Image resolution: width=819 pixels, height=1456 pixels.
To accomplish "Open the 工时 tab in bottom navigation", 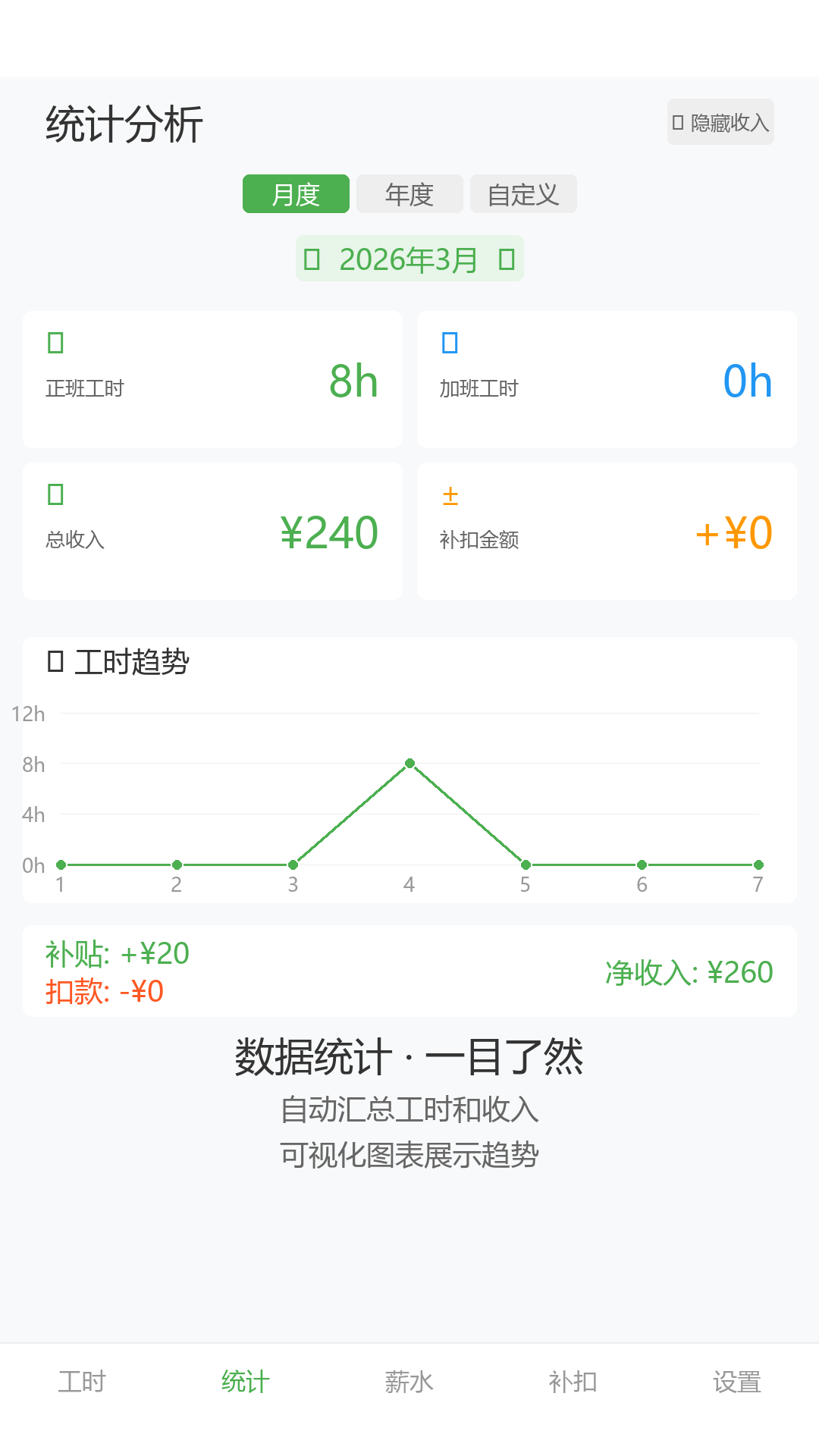I will tap(81, 1382).
